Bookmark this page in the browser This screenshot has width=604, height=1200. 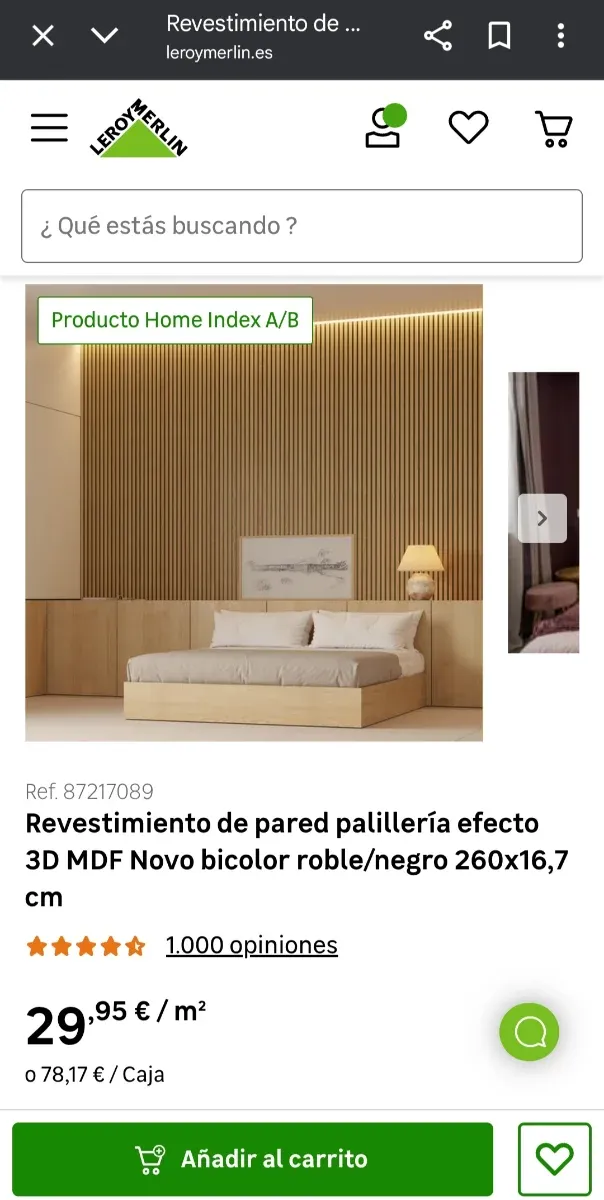[499, 37]
